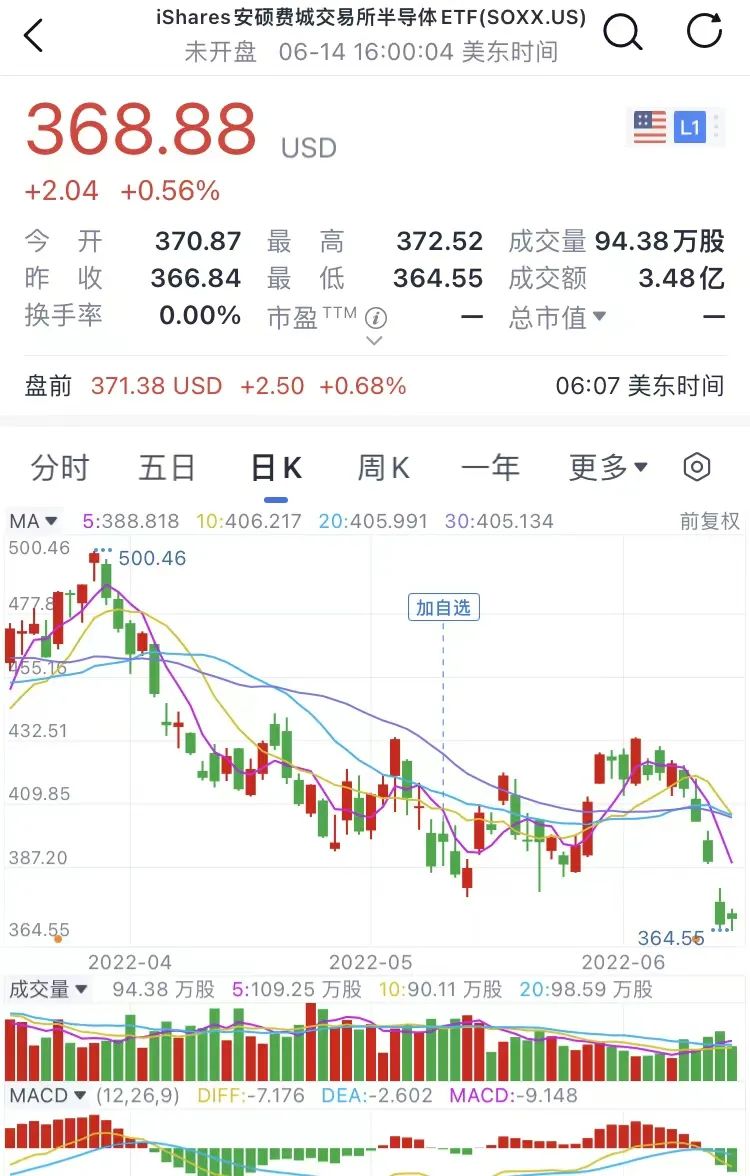Tap the 加自选 button on chart

click(443, 608)
